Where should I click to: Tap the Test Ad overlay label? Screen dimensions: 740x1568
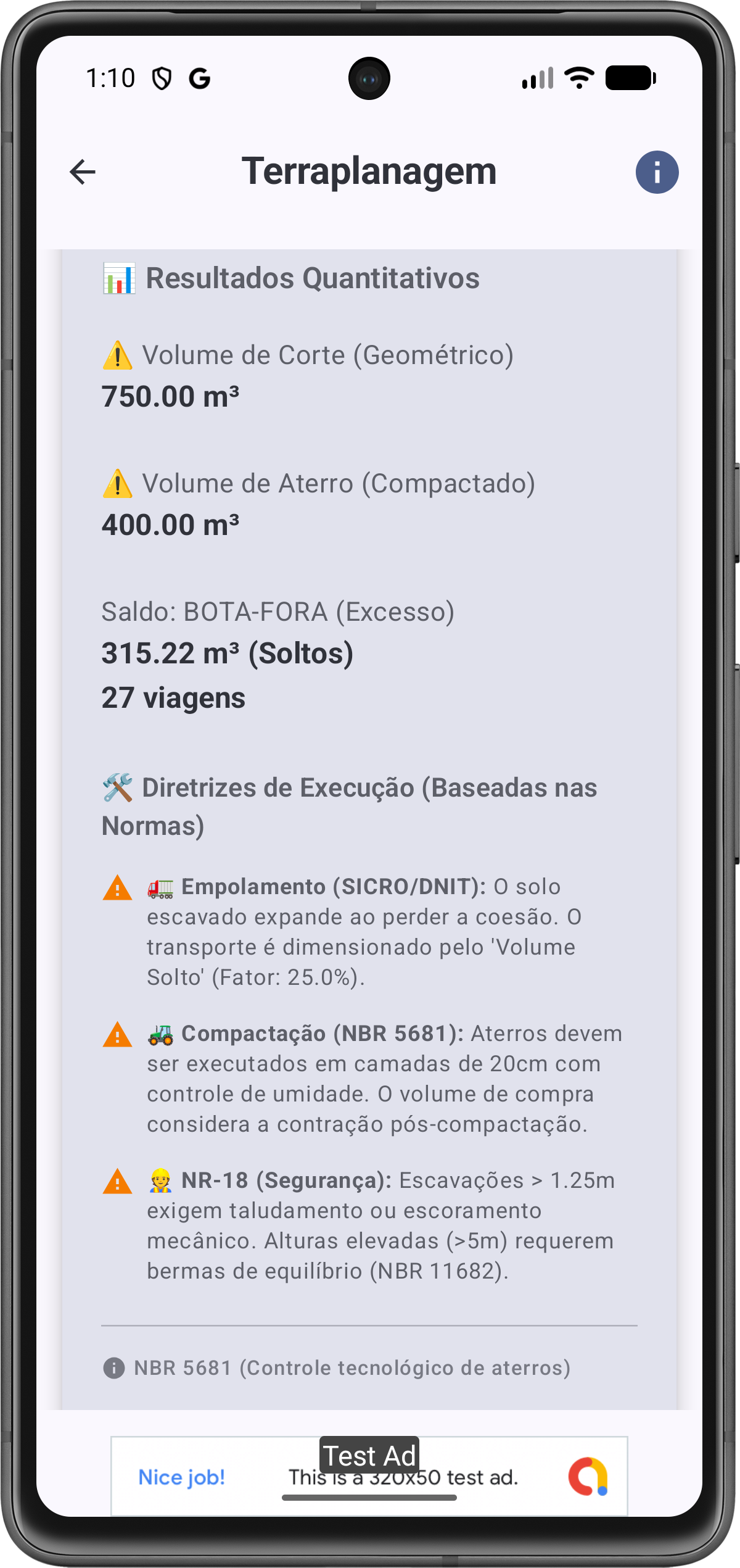click(x=370, y=1456)
